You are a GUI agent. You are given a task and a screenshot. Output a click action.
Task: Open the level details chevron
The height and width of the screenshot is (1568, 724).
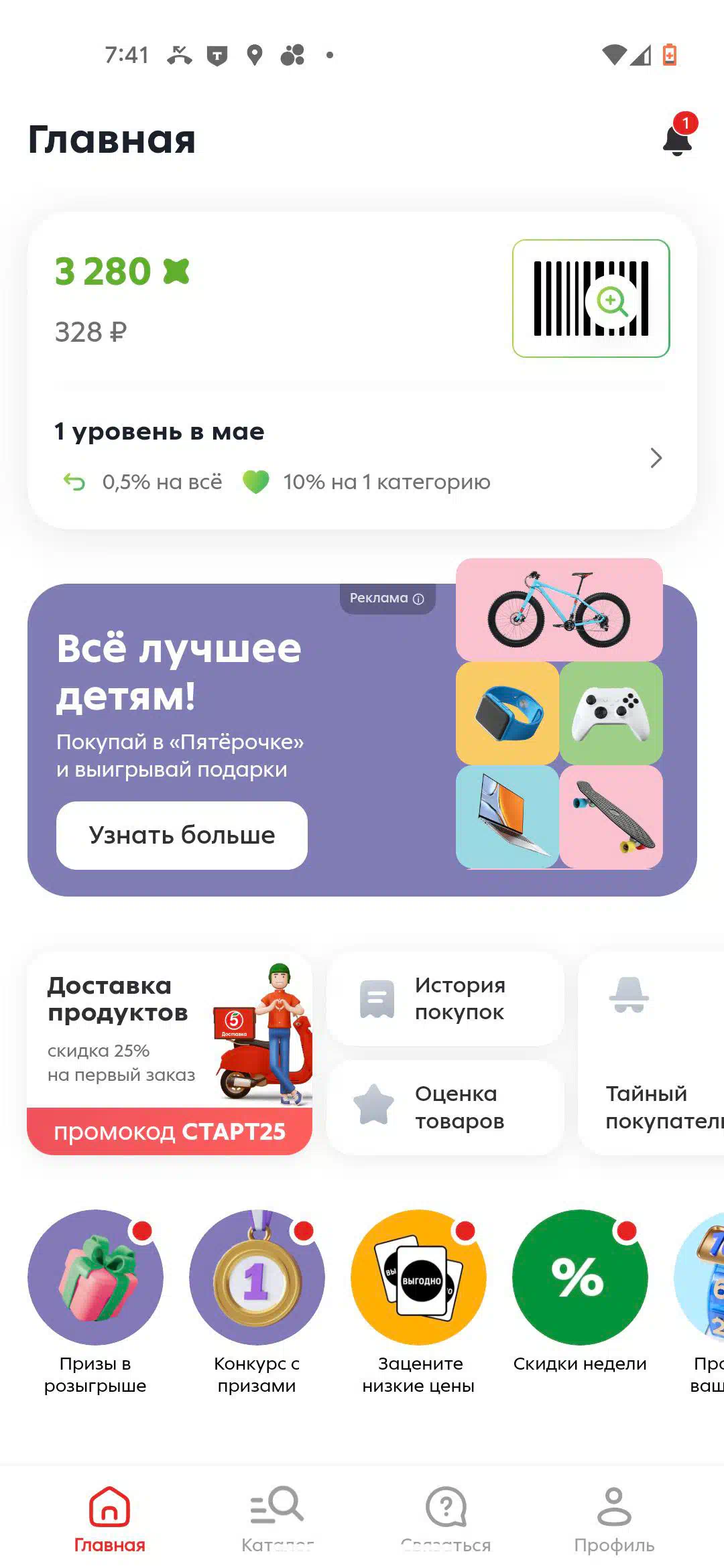click(x=656, y=458)
